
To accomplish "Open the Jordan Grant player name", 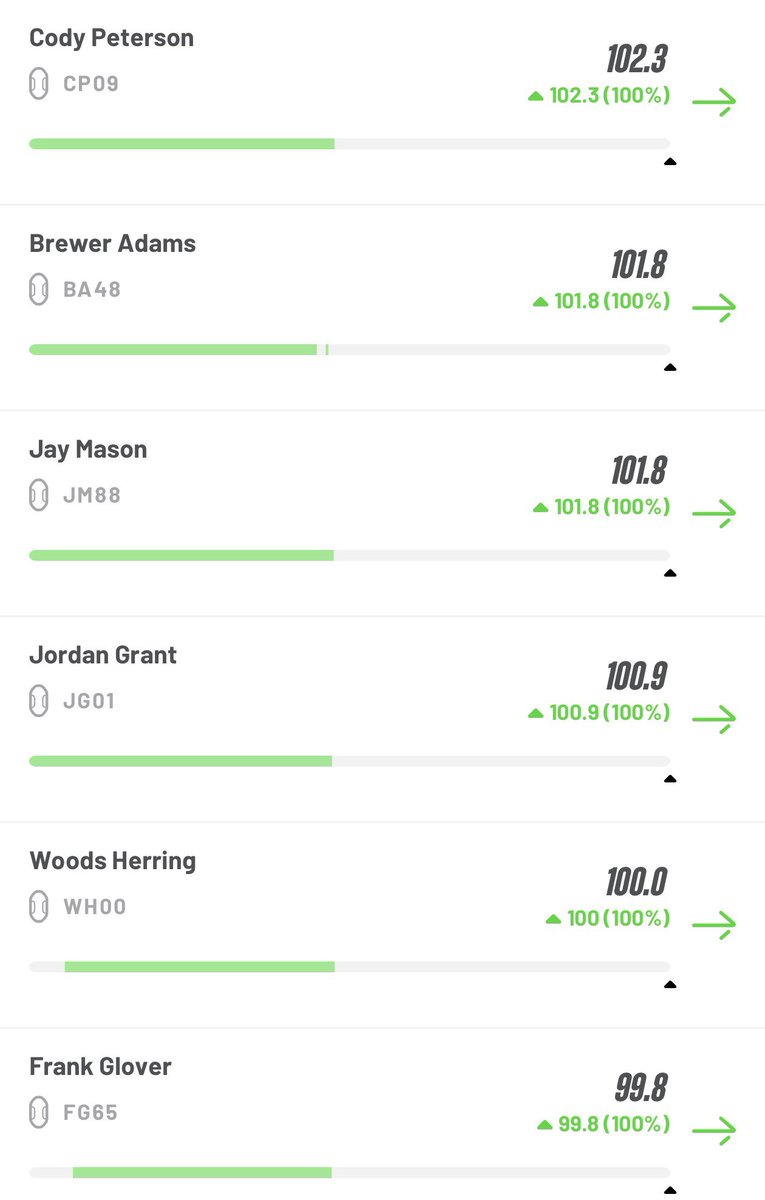I will click(x=103, y=655).
